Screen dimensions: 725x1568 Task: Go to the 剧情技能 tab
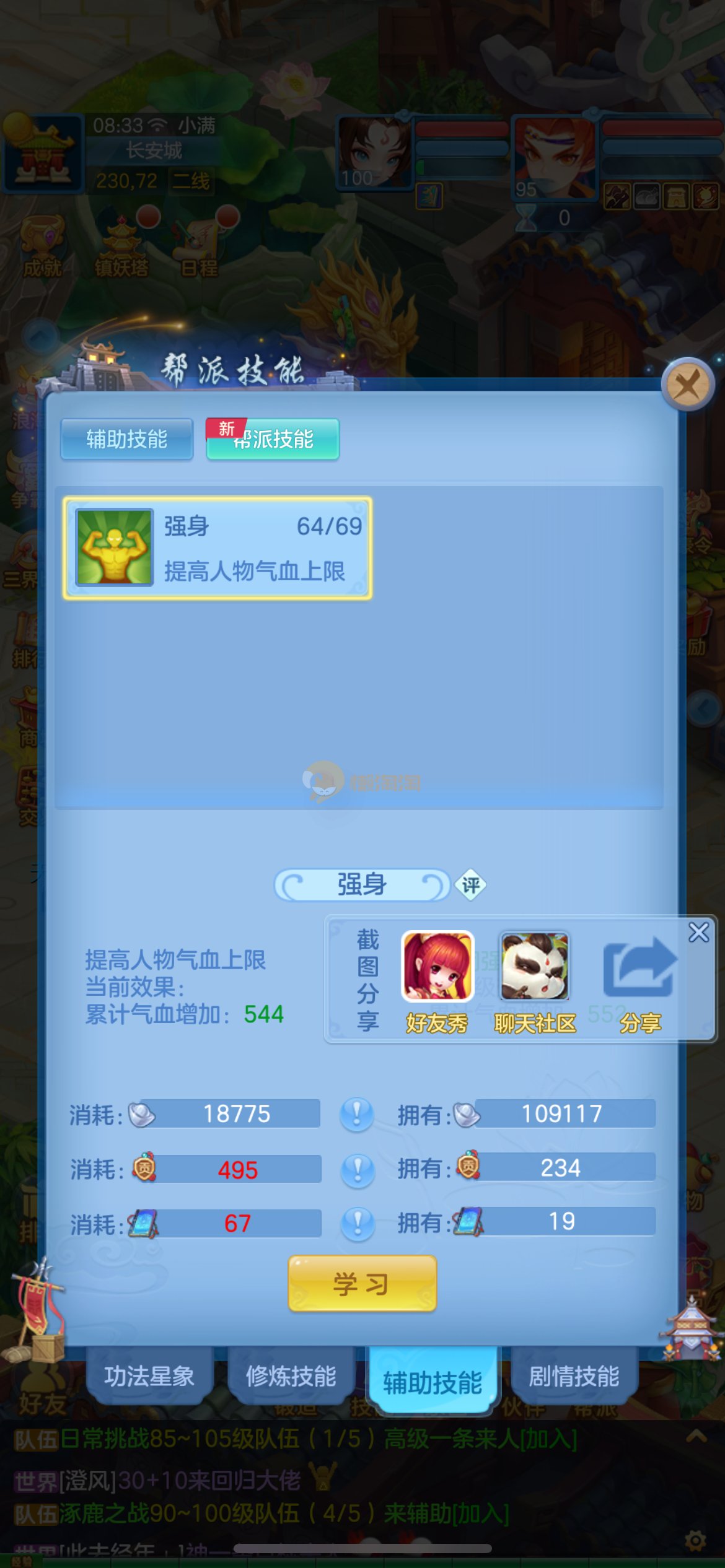(x=574, y=1376)
